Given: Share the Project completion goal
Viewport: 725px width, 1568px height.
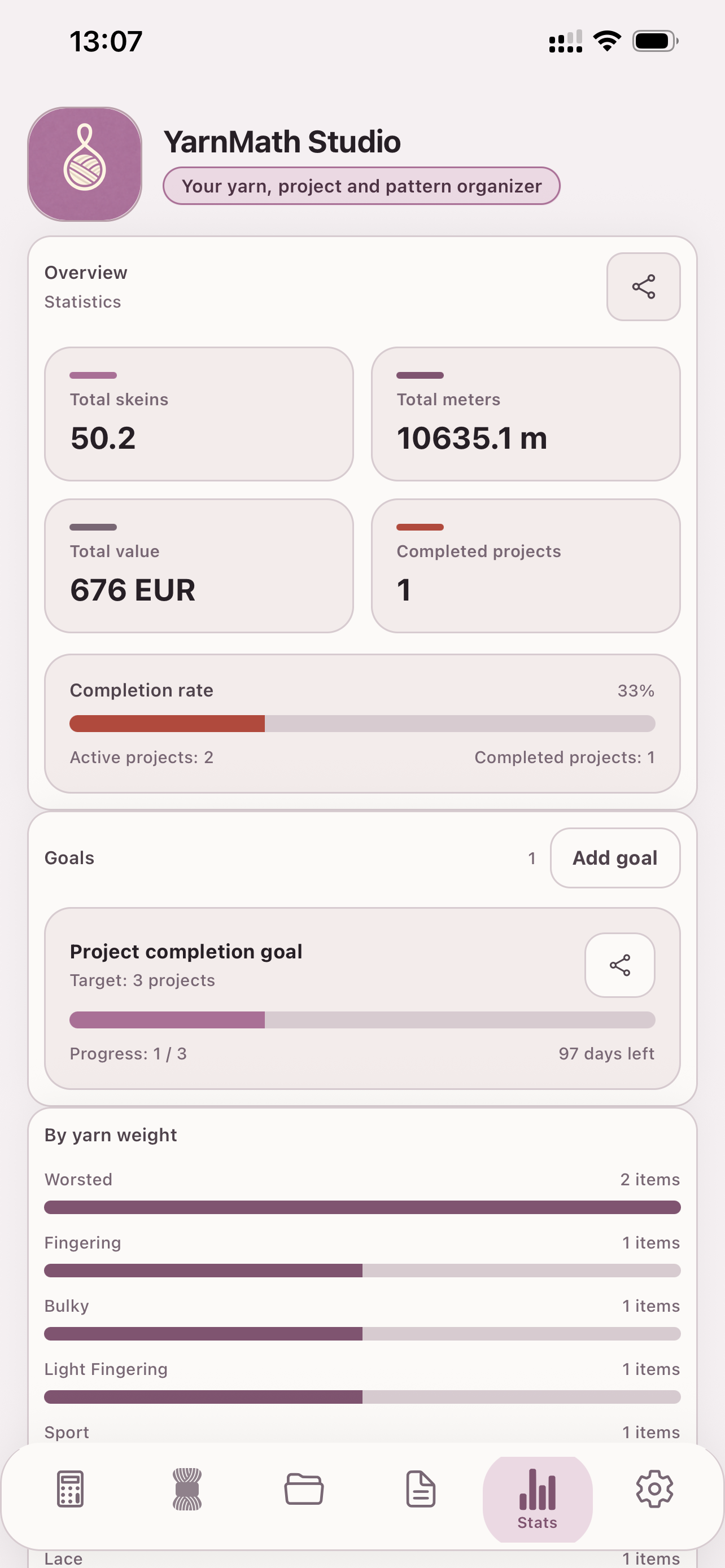Looking at the screenshot, I should (x=619, y=965).
